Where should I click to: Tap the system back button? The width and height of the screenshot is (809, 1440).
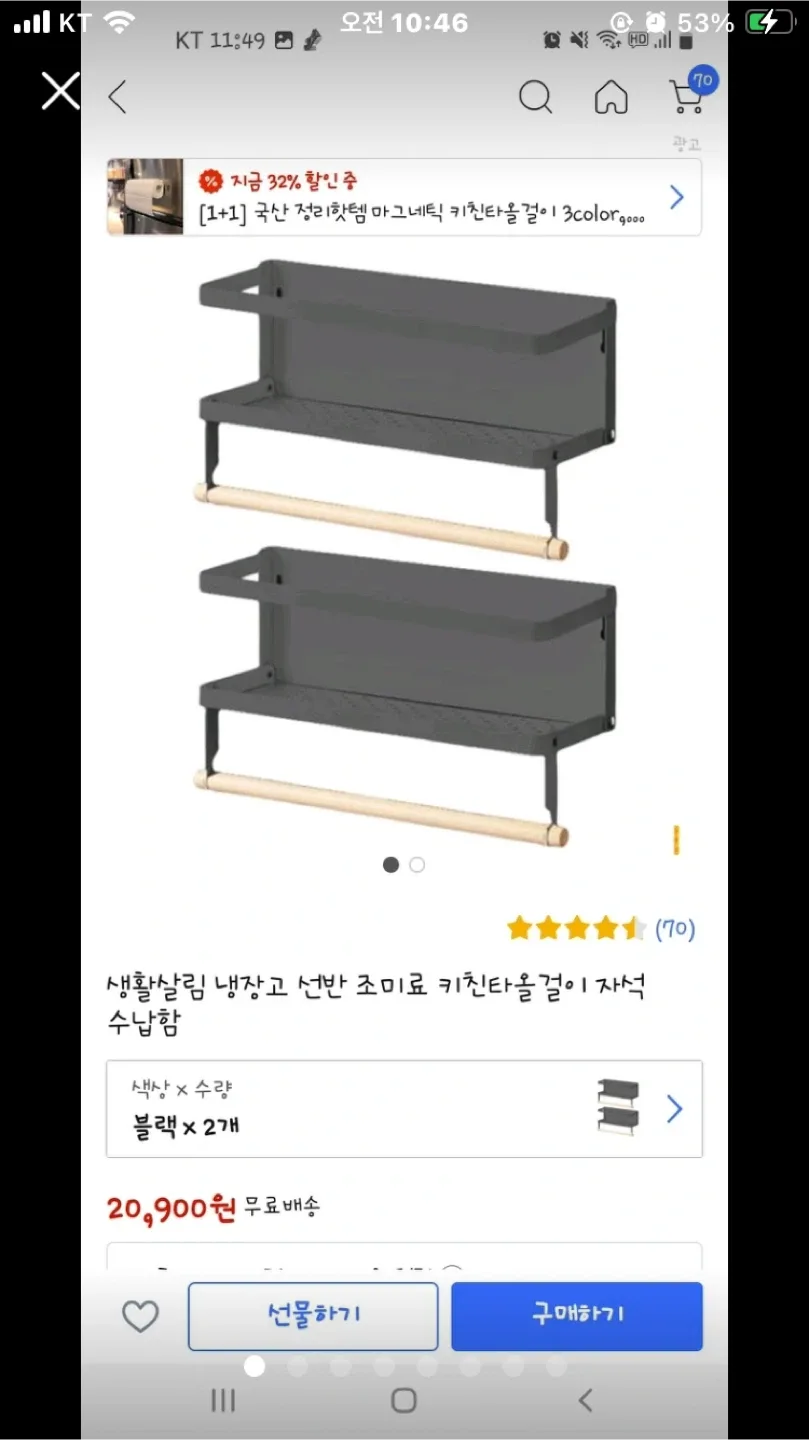(586, 1400)
